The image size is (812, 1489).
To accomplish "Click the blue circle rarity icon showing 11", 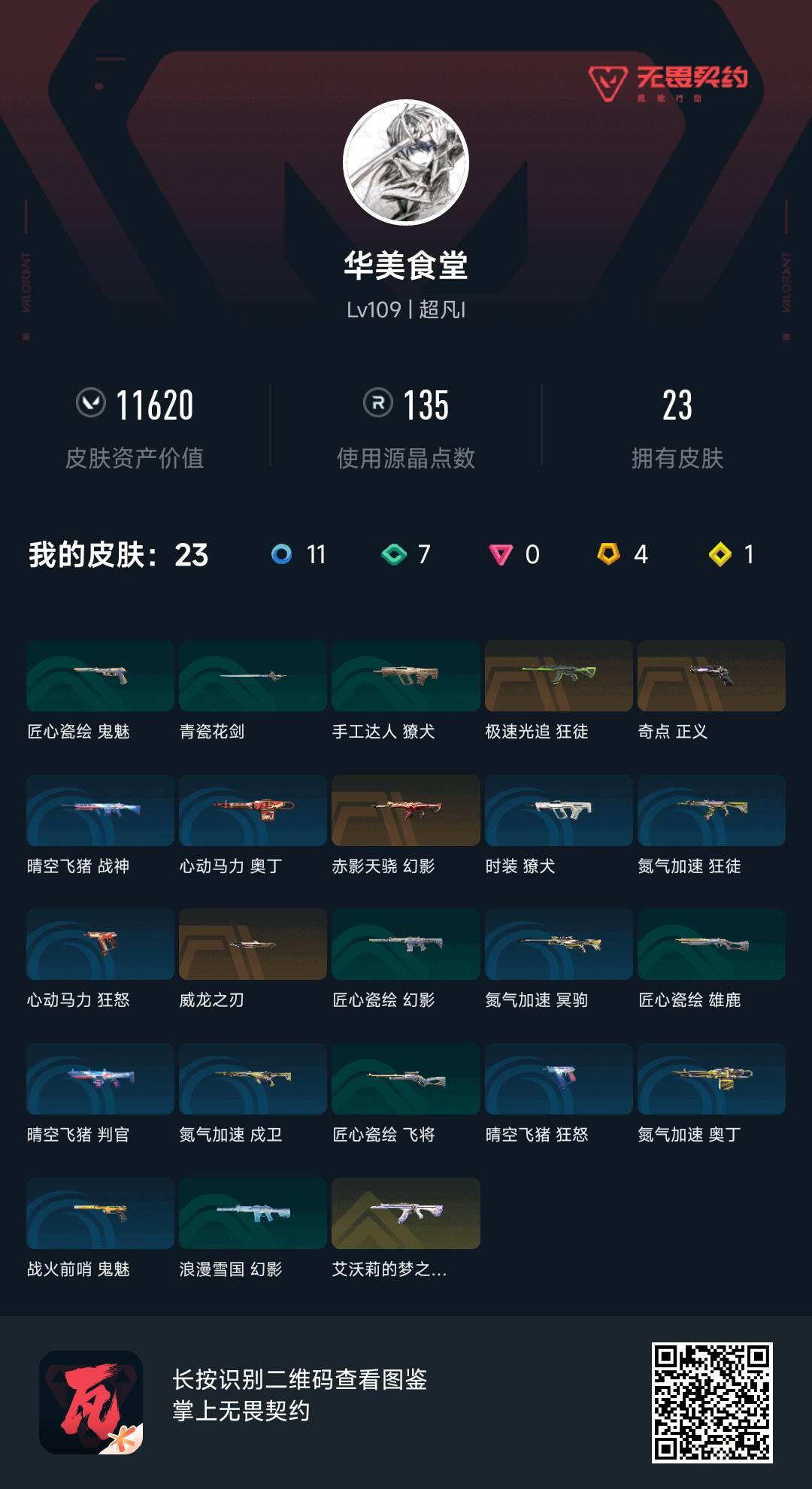I will point(281,553).
